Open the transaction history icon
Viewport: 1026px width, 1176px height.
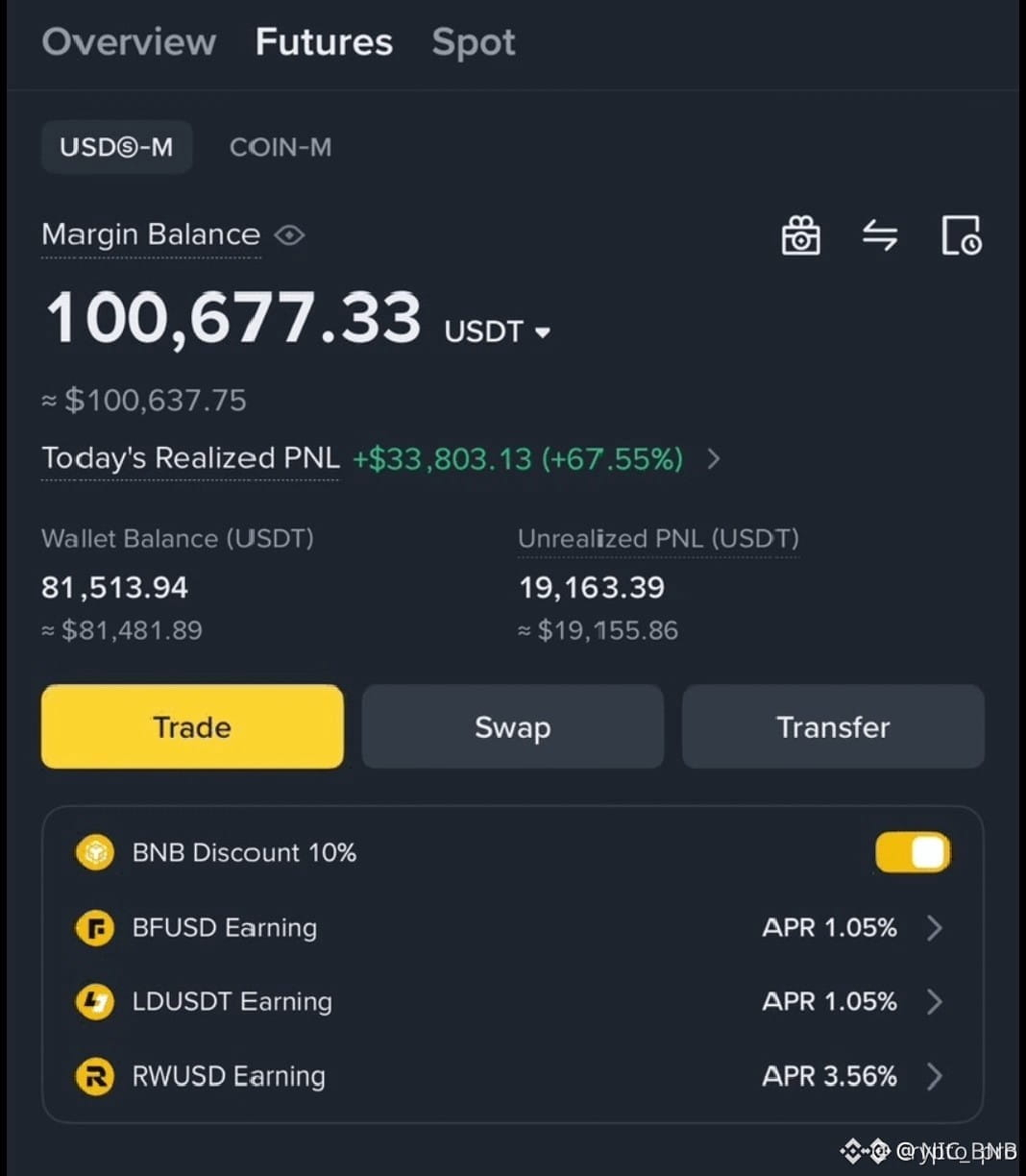click(x=961, y=235)
